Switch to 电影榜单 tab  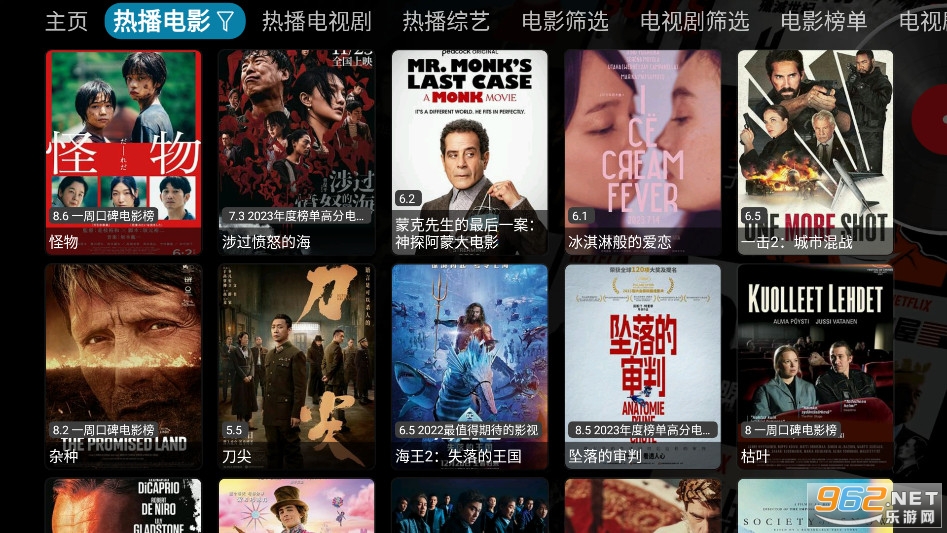click(x=823, y=21)
